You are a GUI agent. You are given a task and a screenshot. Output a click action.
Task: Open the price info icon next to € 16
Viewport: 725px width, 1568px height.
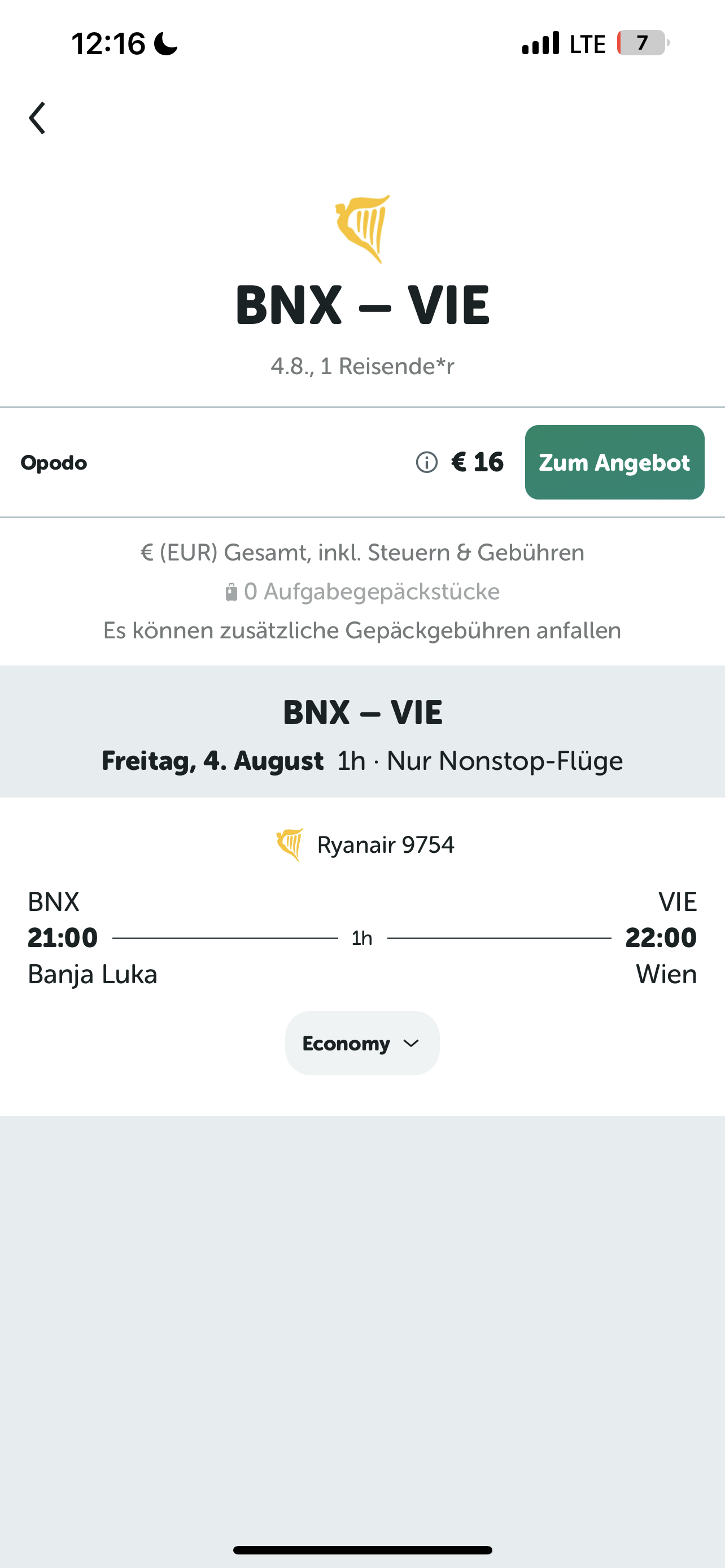click(427, 463)
